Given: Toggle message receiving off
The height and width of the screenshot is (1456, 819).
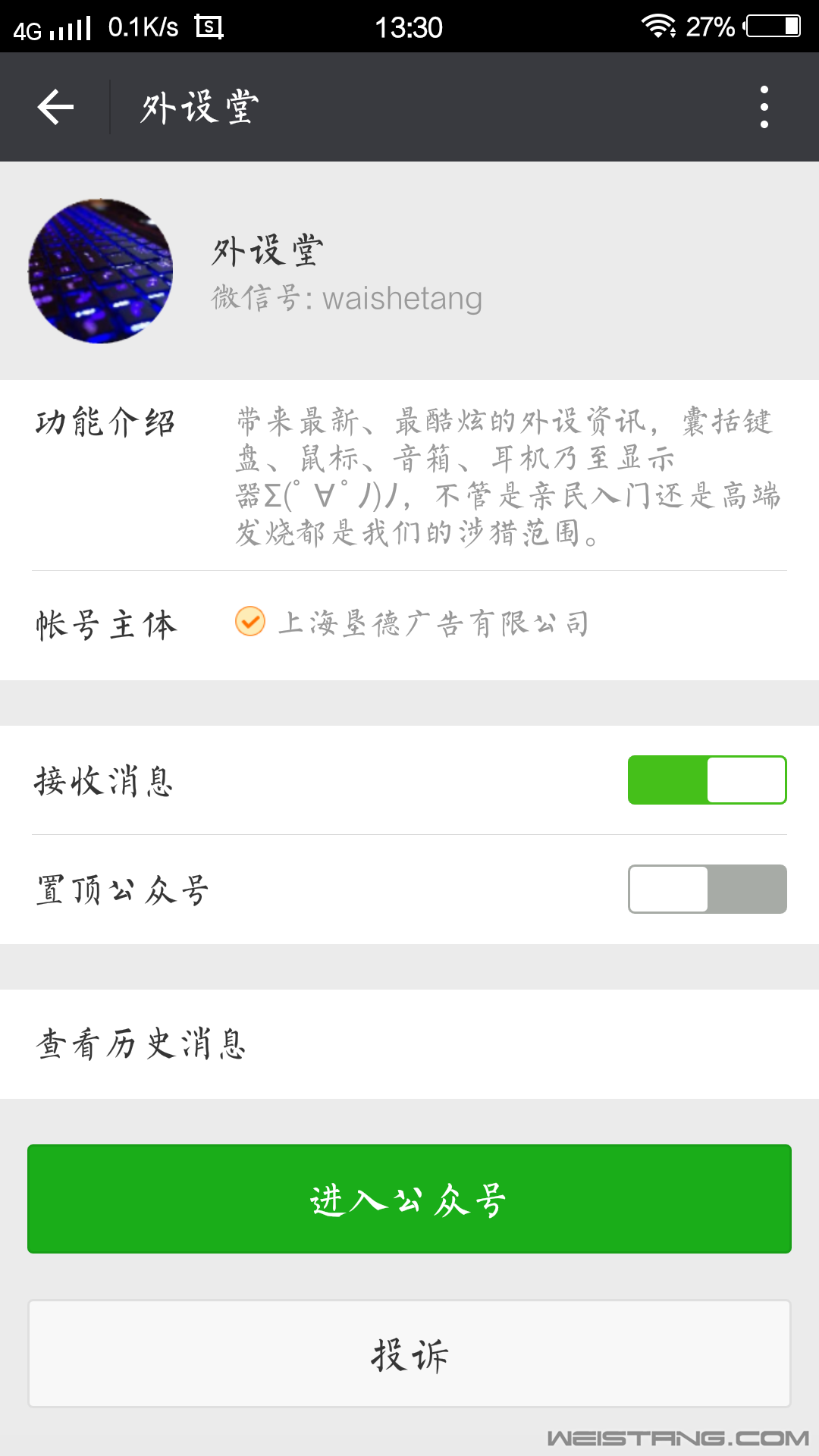Looking at the screenshot, I should tap(708, 777).
